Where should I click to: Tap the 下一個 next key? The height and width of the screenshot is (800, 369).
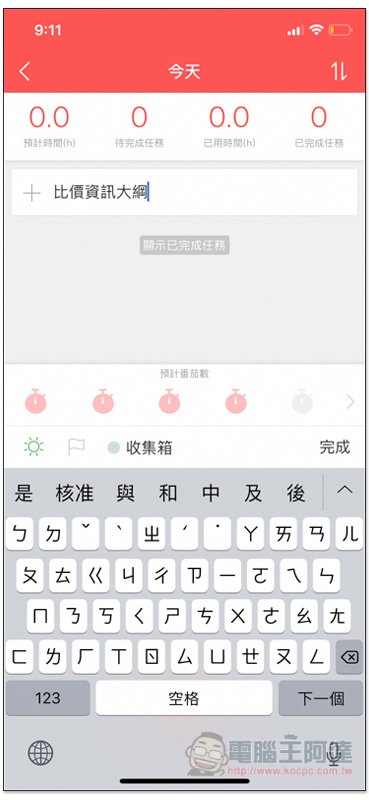click(321, 698)
